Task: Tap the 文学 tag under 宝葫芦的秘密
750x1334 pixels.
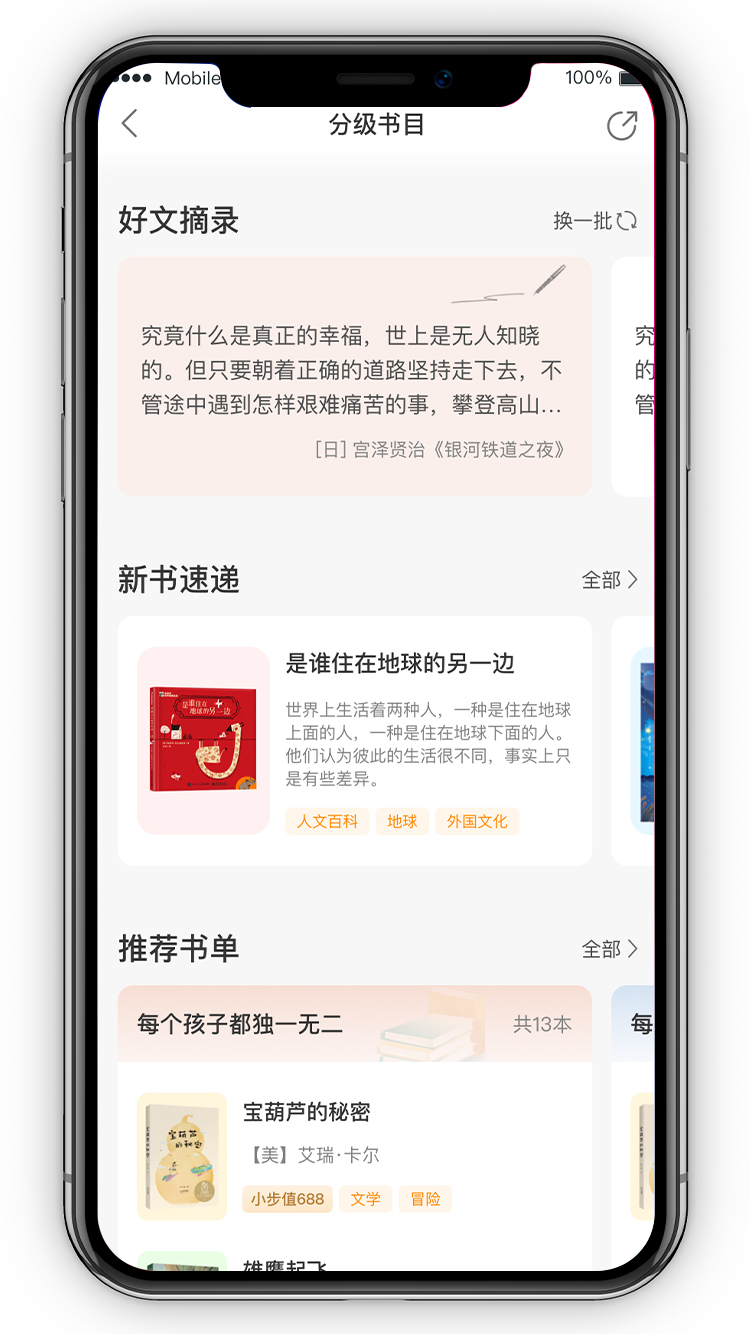Action: click(365, 1199)
